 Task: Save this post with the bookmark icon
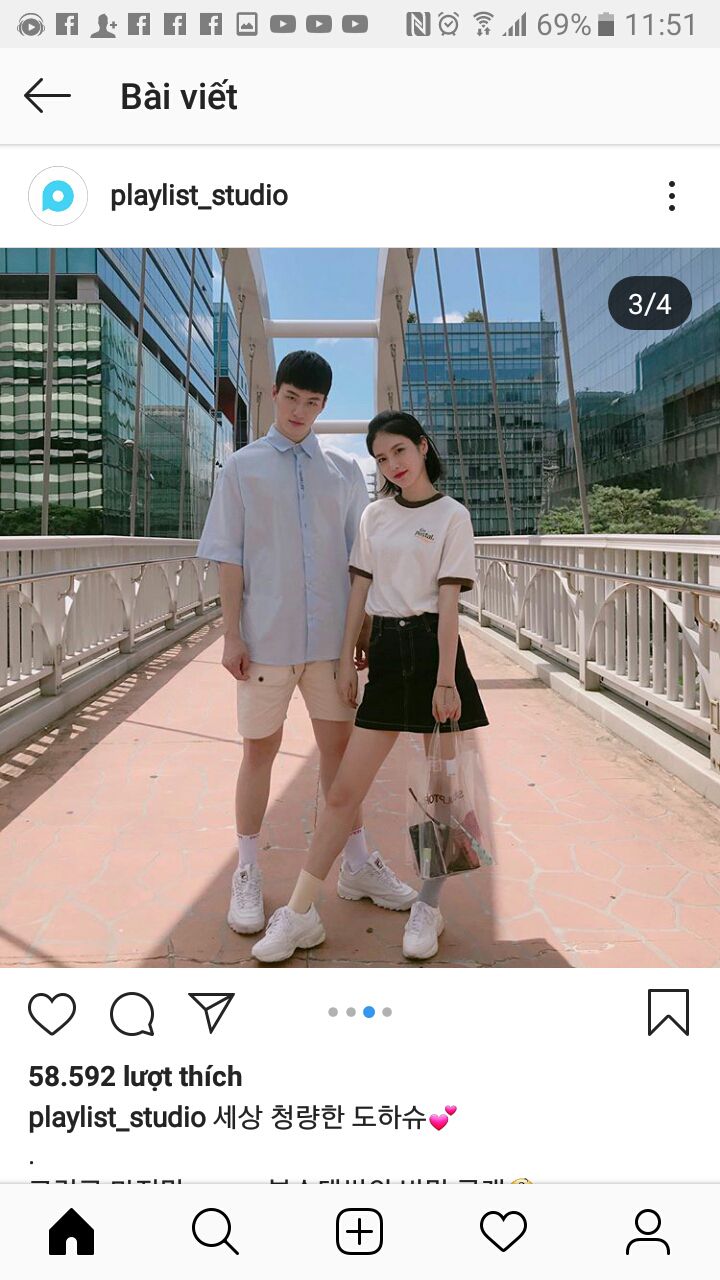click(668, 1012)
